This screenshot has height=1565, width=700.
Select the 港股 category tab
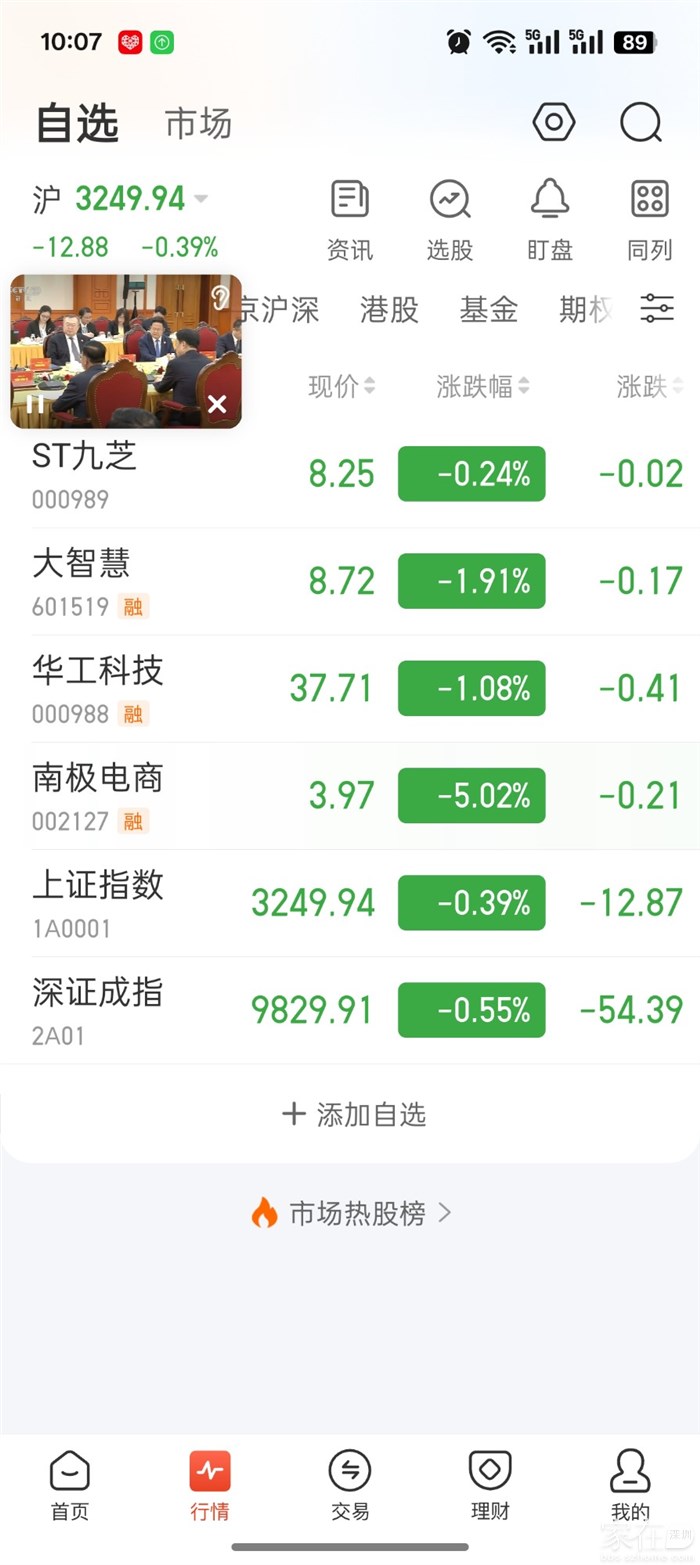pyautogui.click(x=389, y=310)
